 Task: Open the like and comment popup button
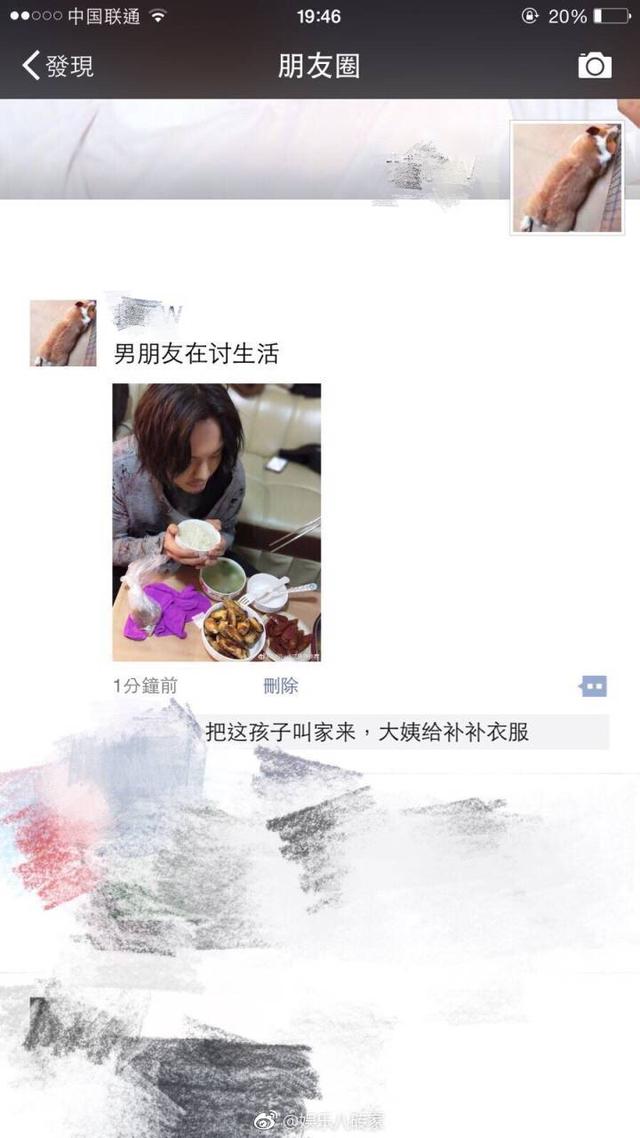(x=593, y=686)
